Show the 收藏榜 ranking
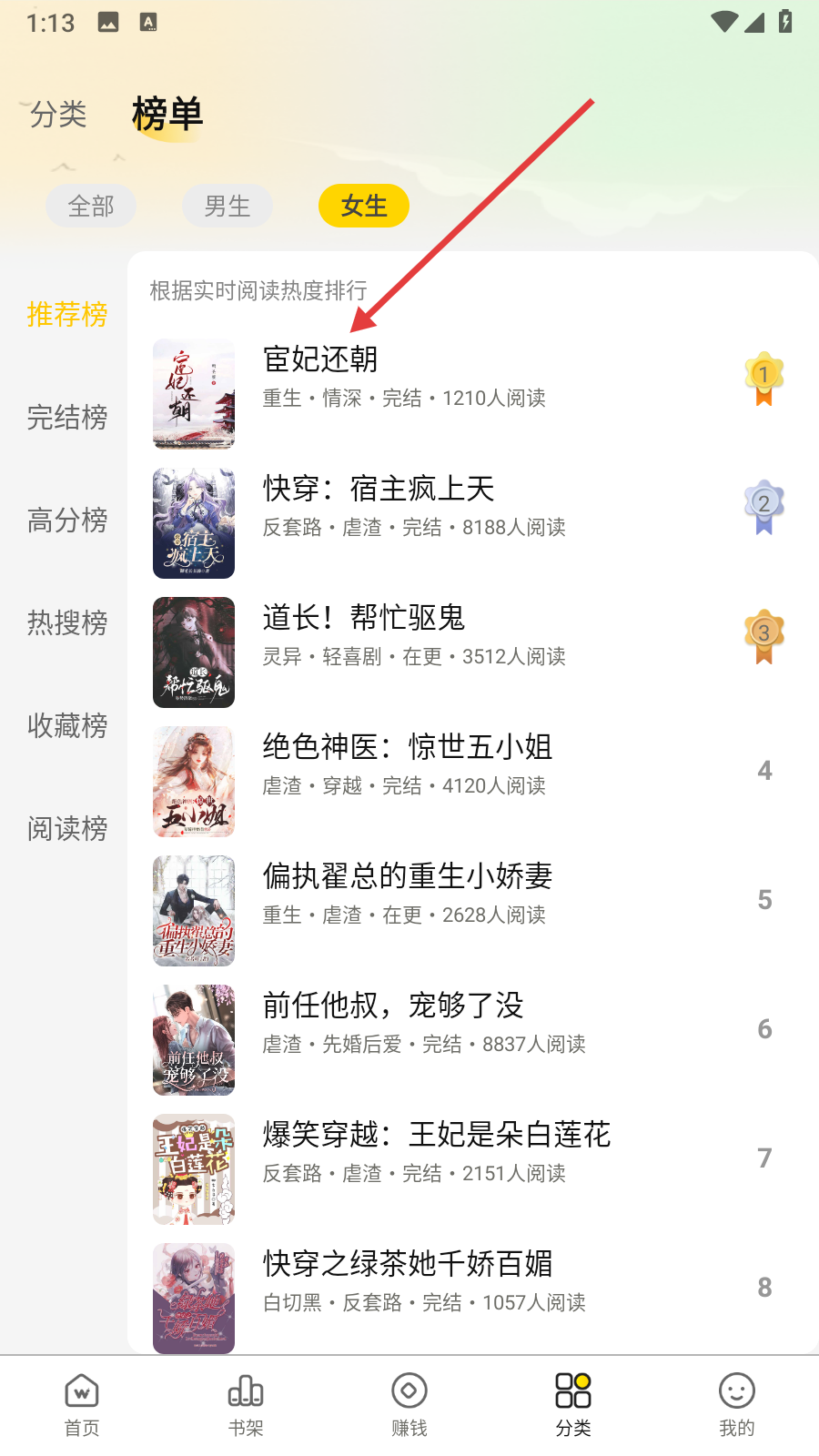 (x=67, y=726)
